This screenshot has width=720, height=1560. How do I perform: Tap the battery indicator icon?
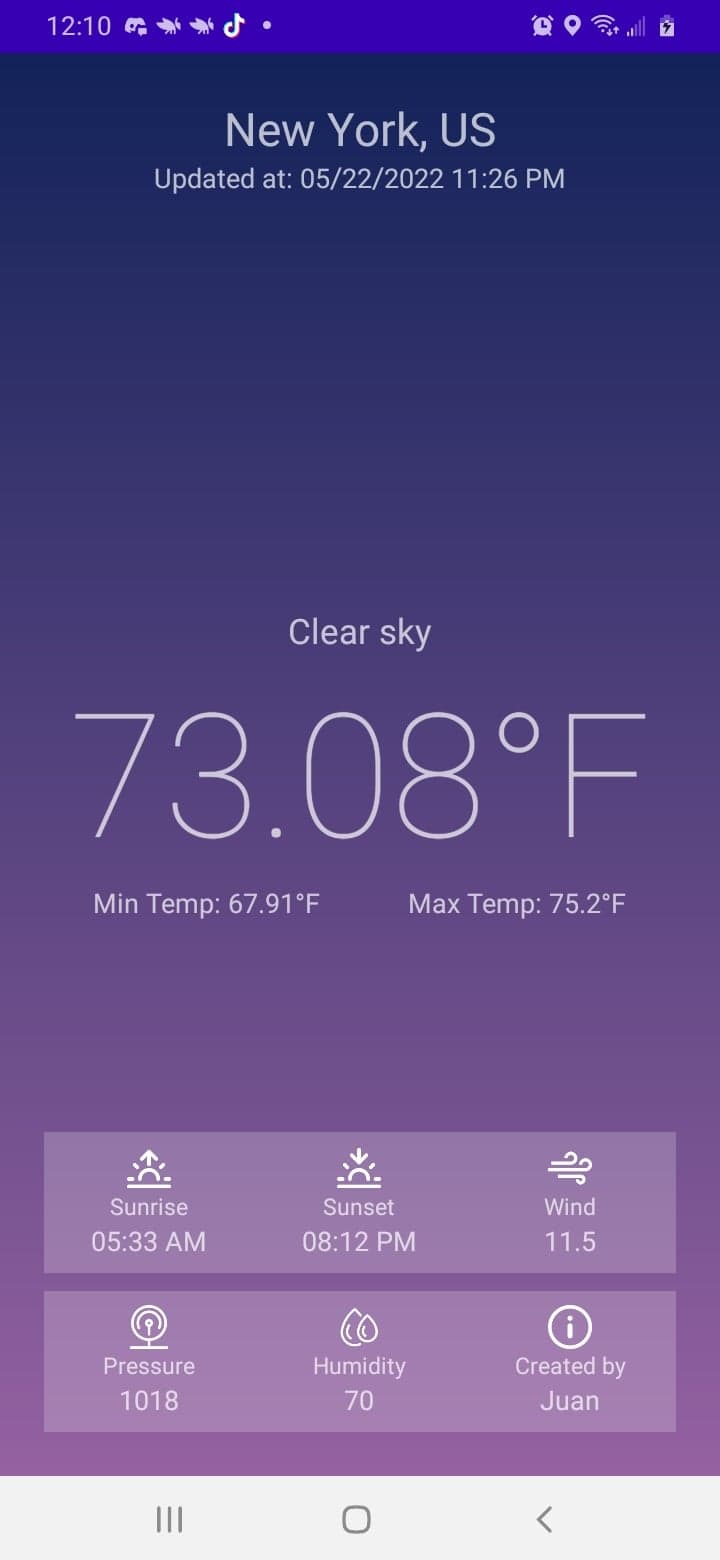coord(666,26)
